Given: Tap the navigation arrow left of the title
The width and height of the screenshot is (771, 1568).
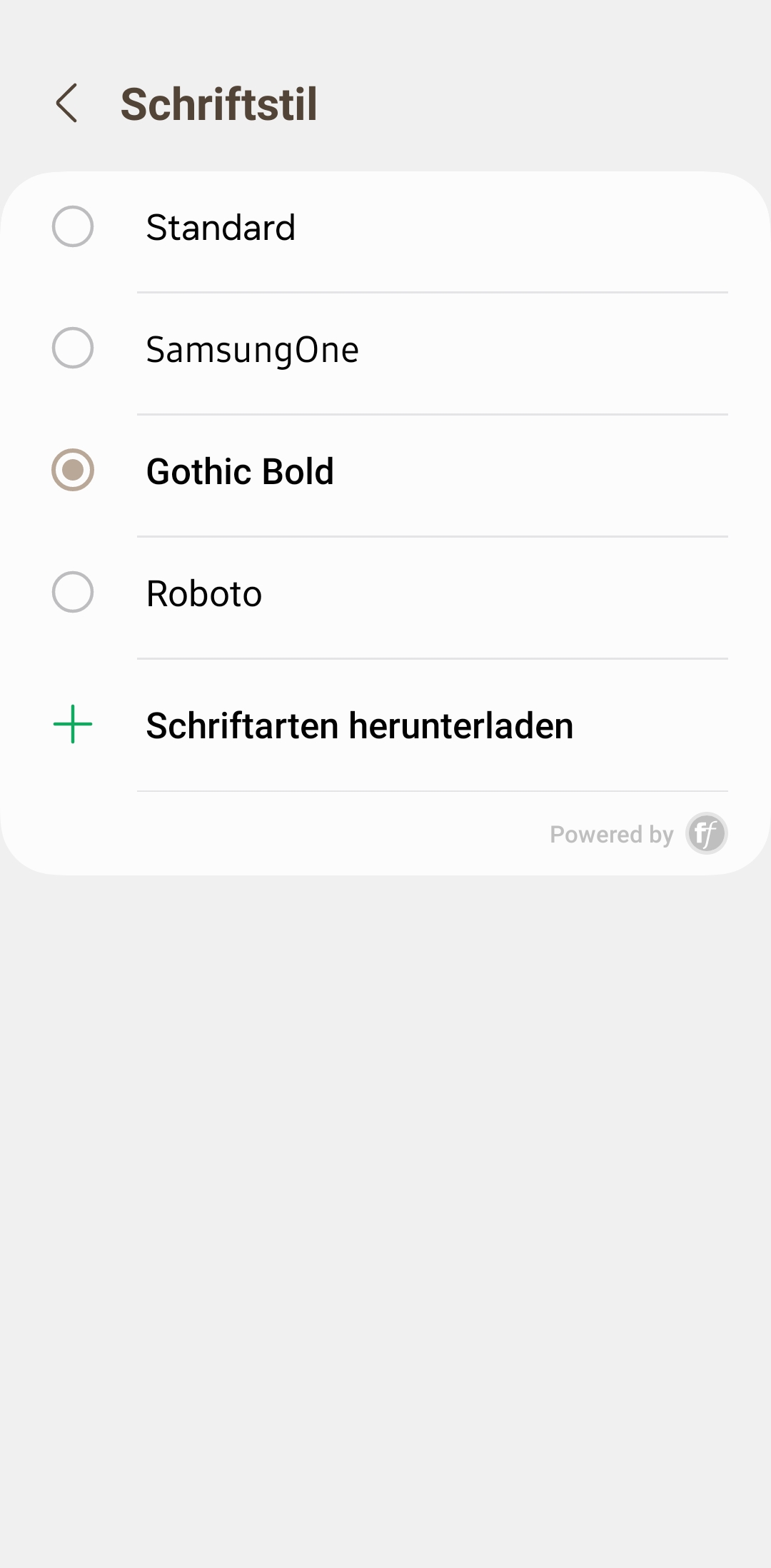Looking at the screenshot, I should pos(68,104).
